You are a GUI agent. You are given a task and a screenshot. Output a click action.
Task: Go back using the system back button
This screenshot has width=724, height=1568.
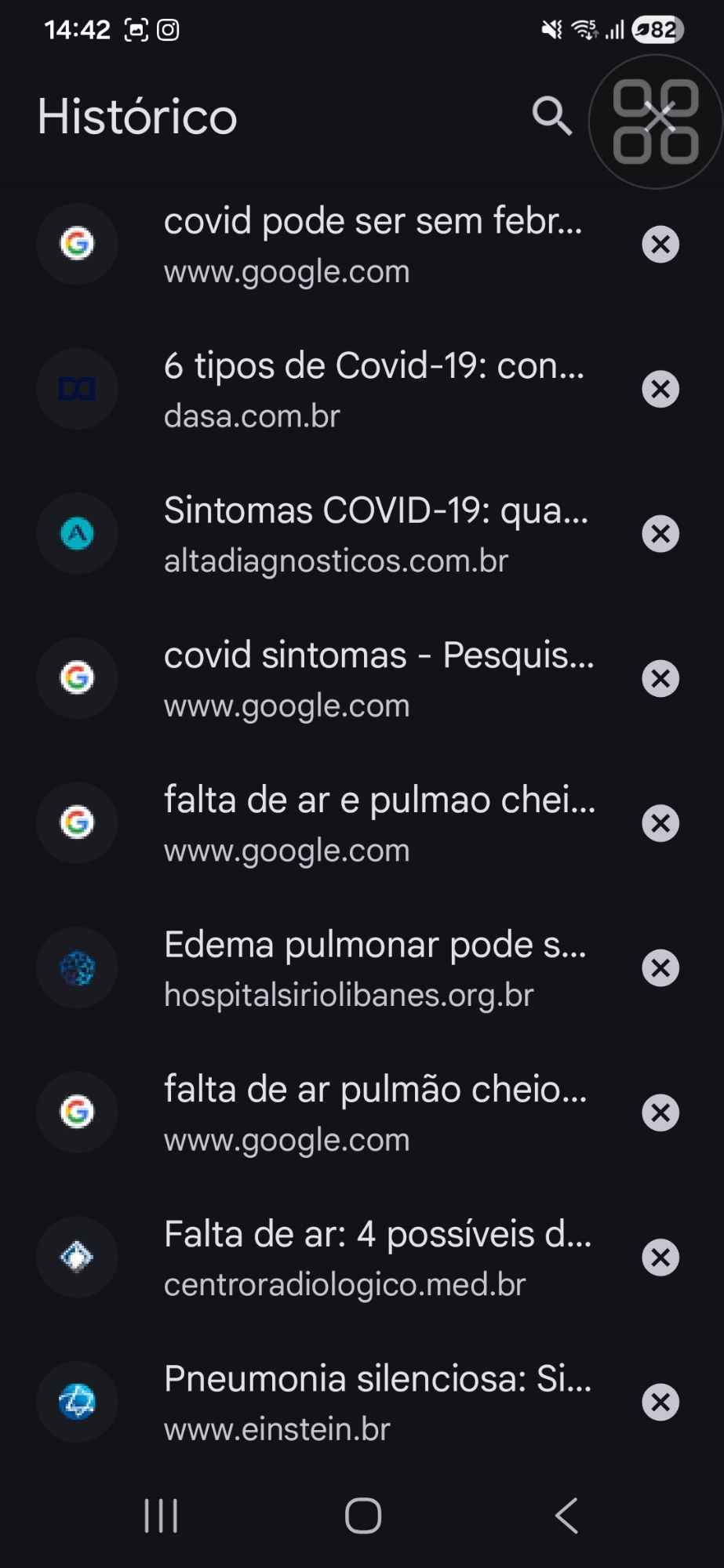point(566,1515)
